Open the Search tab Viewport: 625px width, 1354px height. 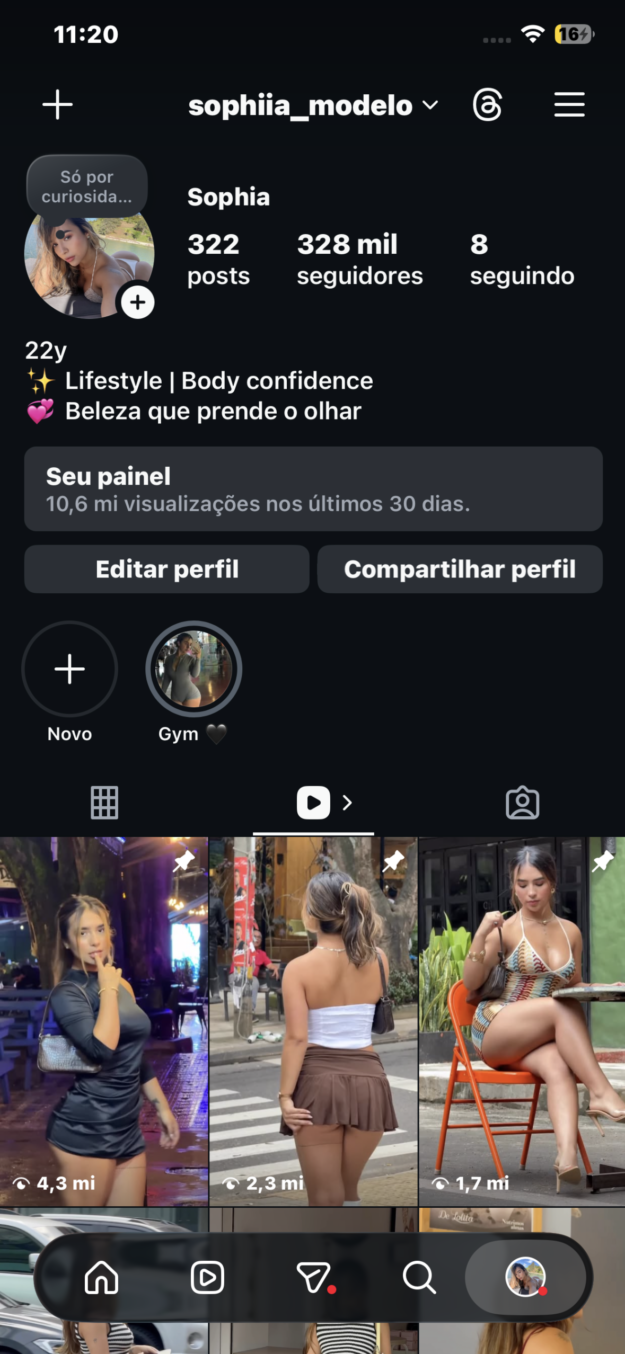418,1277
